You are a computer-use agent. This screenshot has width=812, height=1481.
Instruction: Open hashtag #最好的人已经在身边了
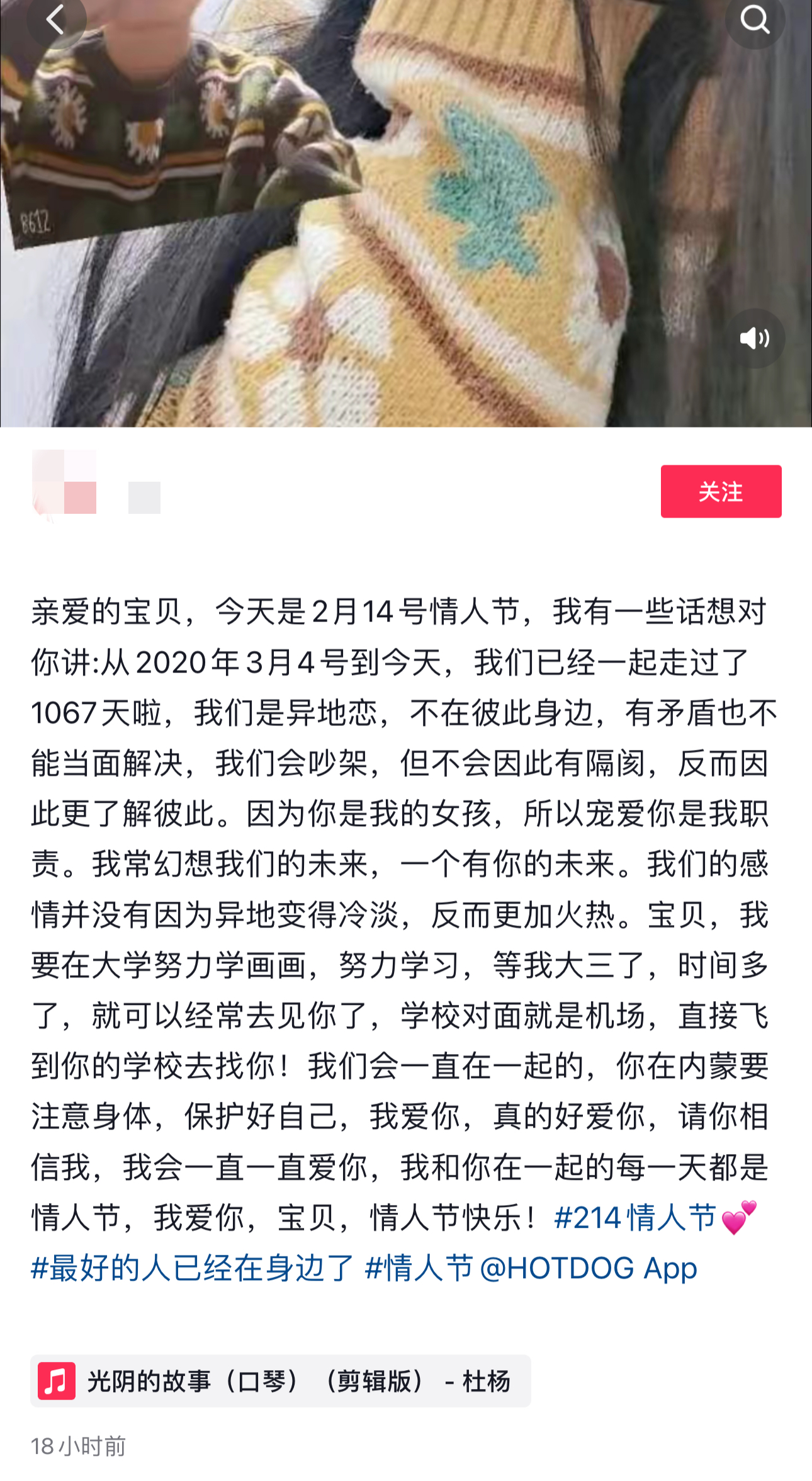(192, 1268)
